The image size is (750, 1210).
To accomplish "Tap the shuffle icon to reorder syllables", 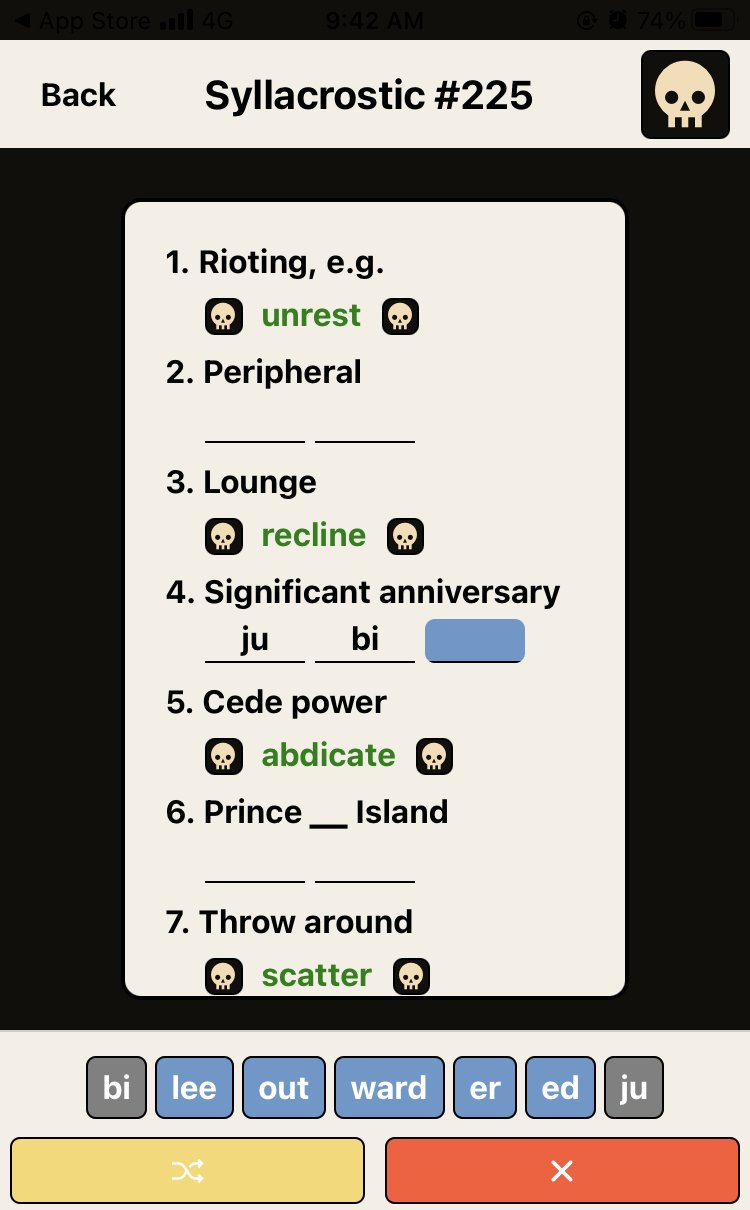I will (186, 1170).
